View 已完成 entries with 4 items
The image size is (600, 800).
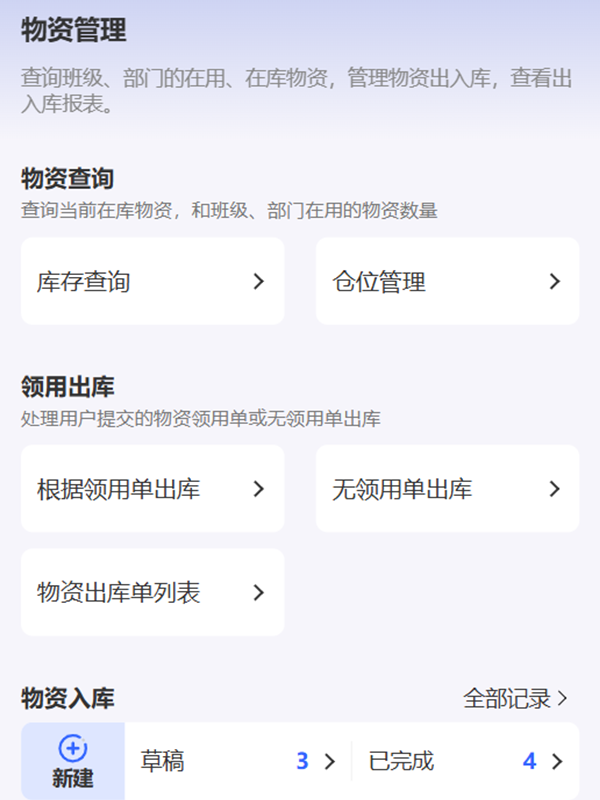(465, 761)
